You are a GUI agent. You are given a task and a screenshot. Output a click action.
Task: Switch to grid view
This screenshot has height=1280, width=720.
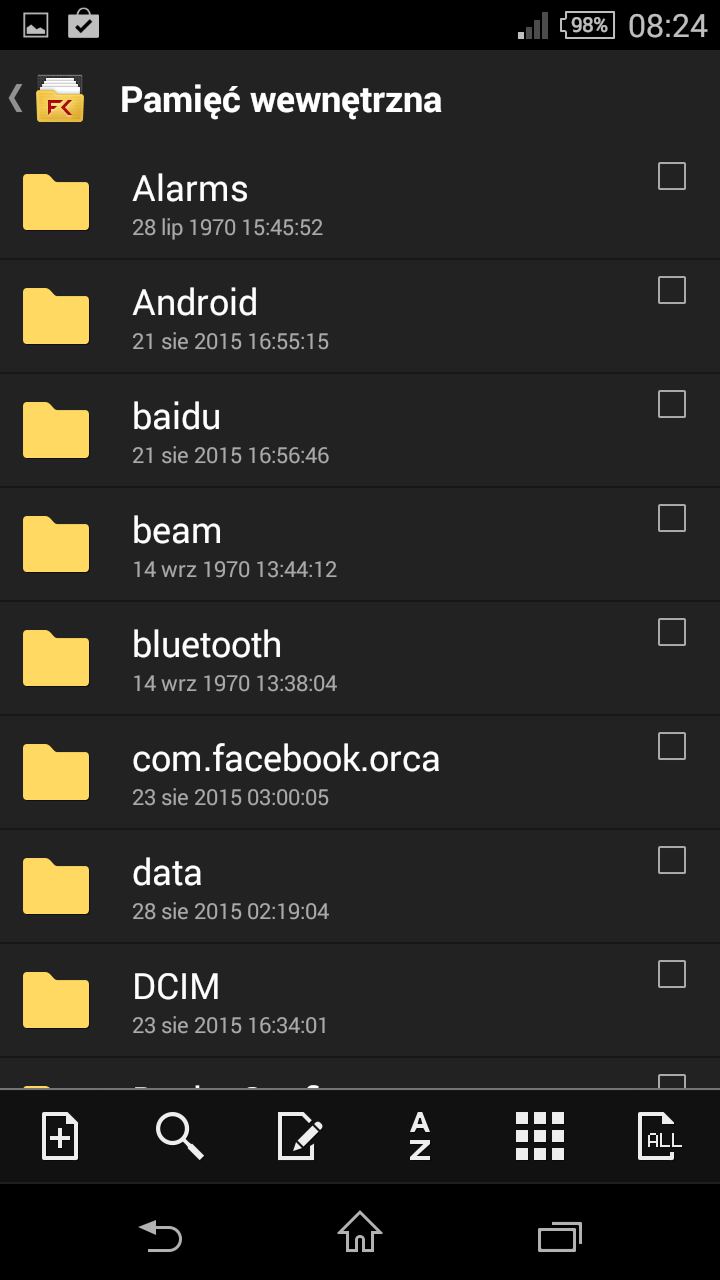[540, 1137]
